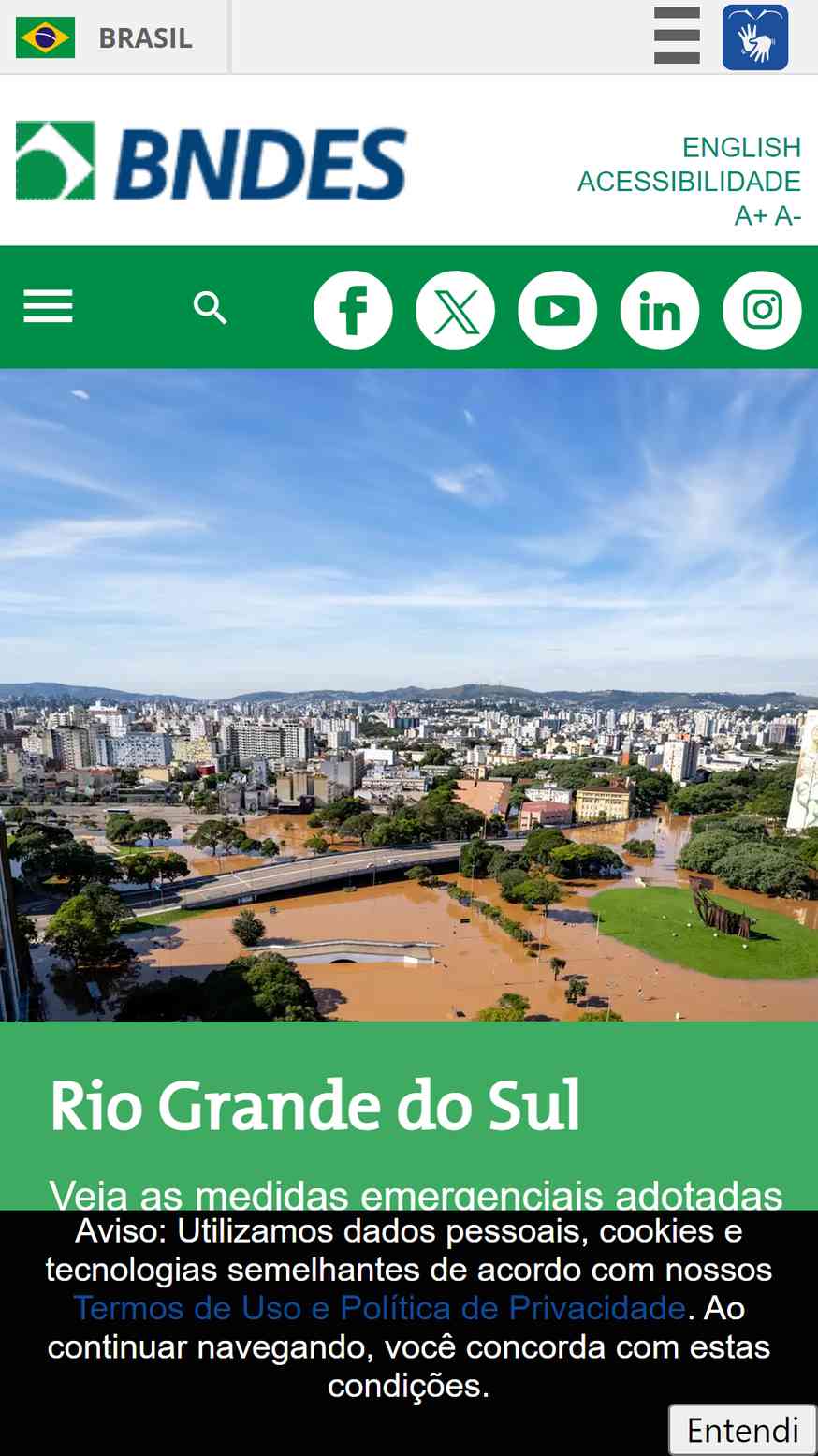Dismiss cookie notice with Entendi
818x1456 pixels.
click(741, 1430)
